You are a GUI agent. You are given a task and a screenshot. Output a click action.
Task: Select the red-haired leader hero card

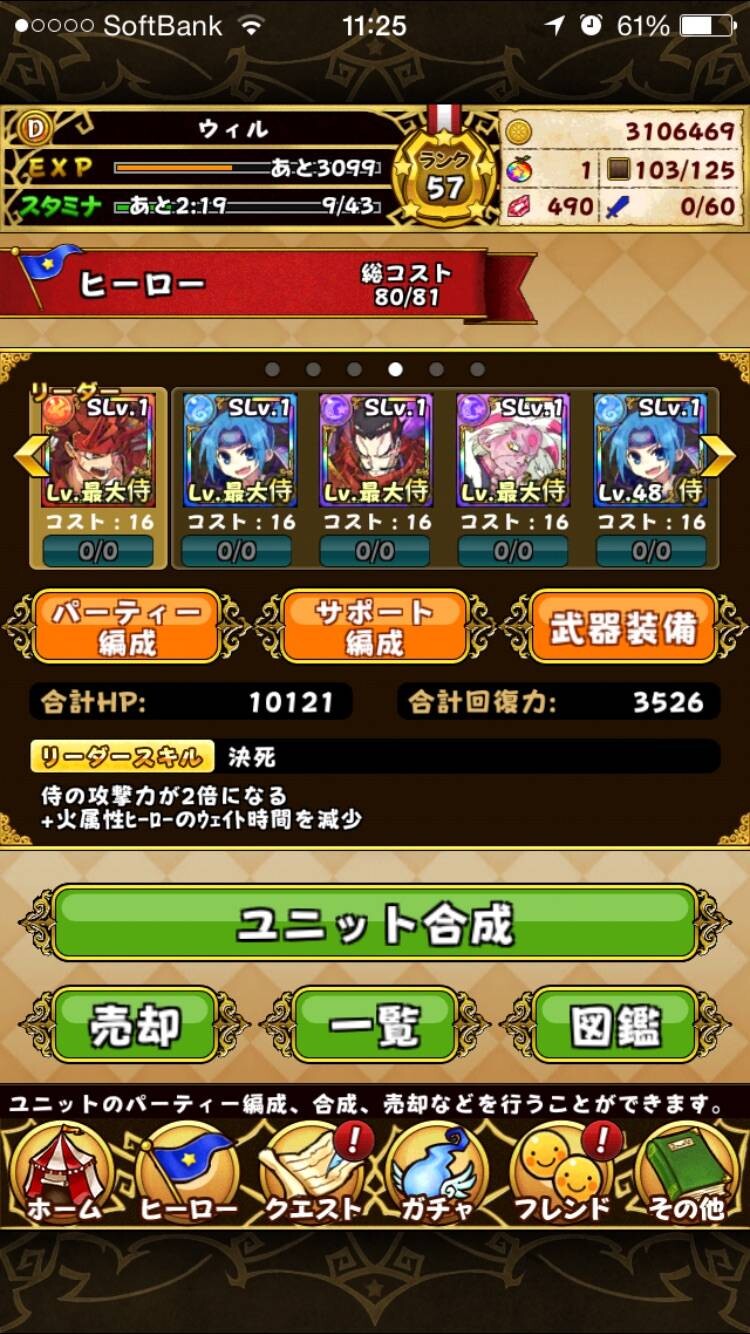coord(98,450)
